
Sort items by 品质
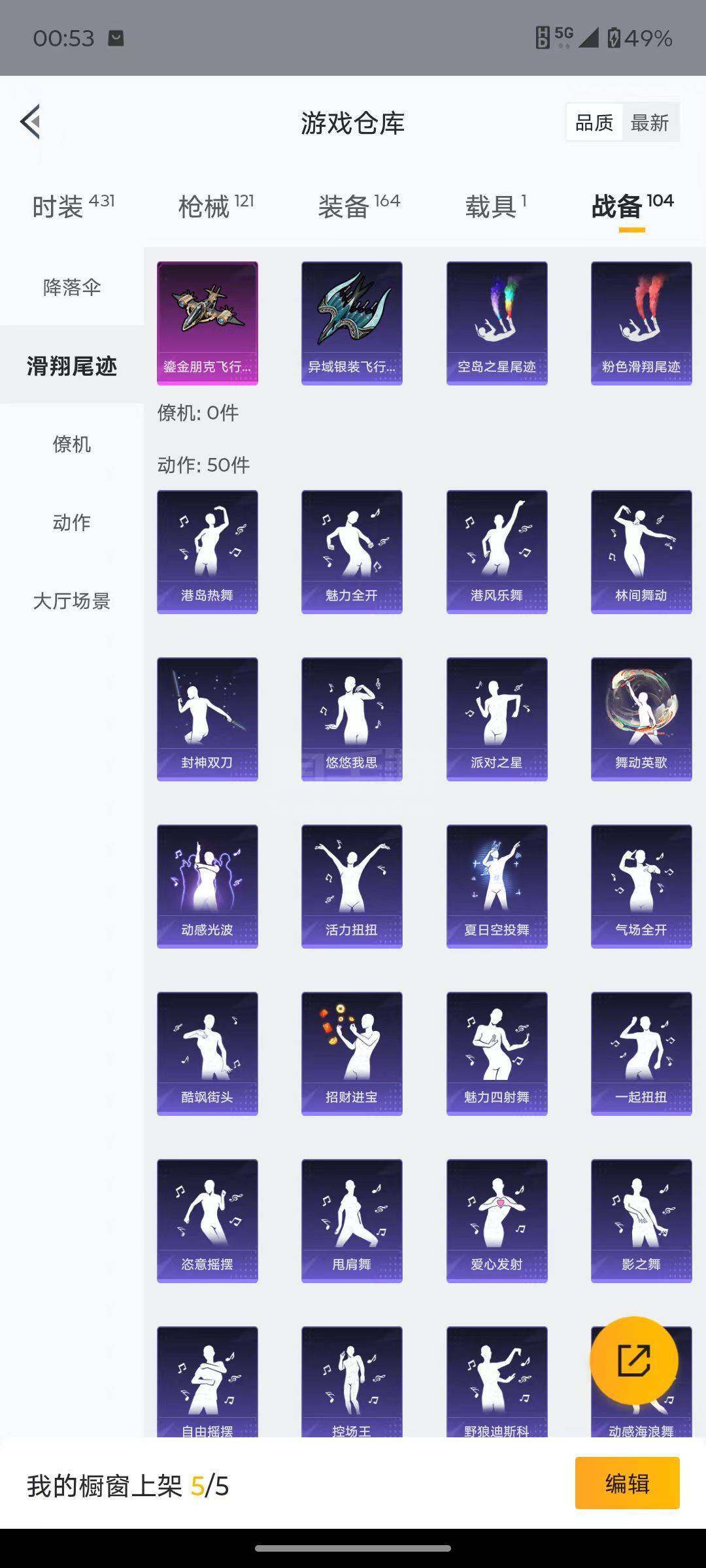(594, 122)
